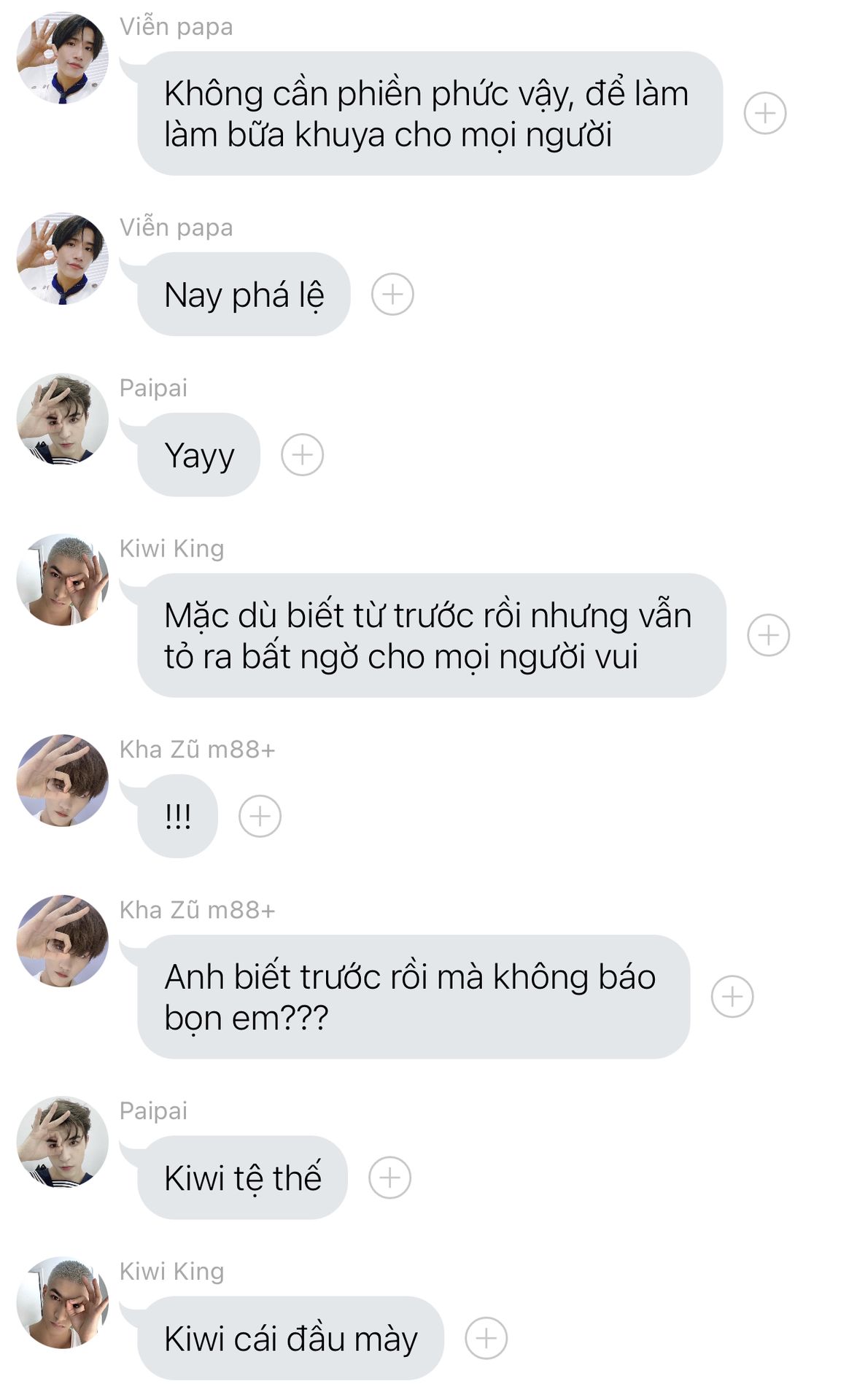Tap plus icon next to "!!!" message
Image resolution: width=849 pixels, height=1400 pixels.
[x=260, y=816]
